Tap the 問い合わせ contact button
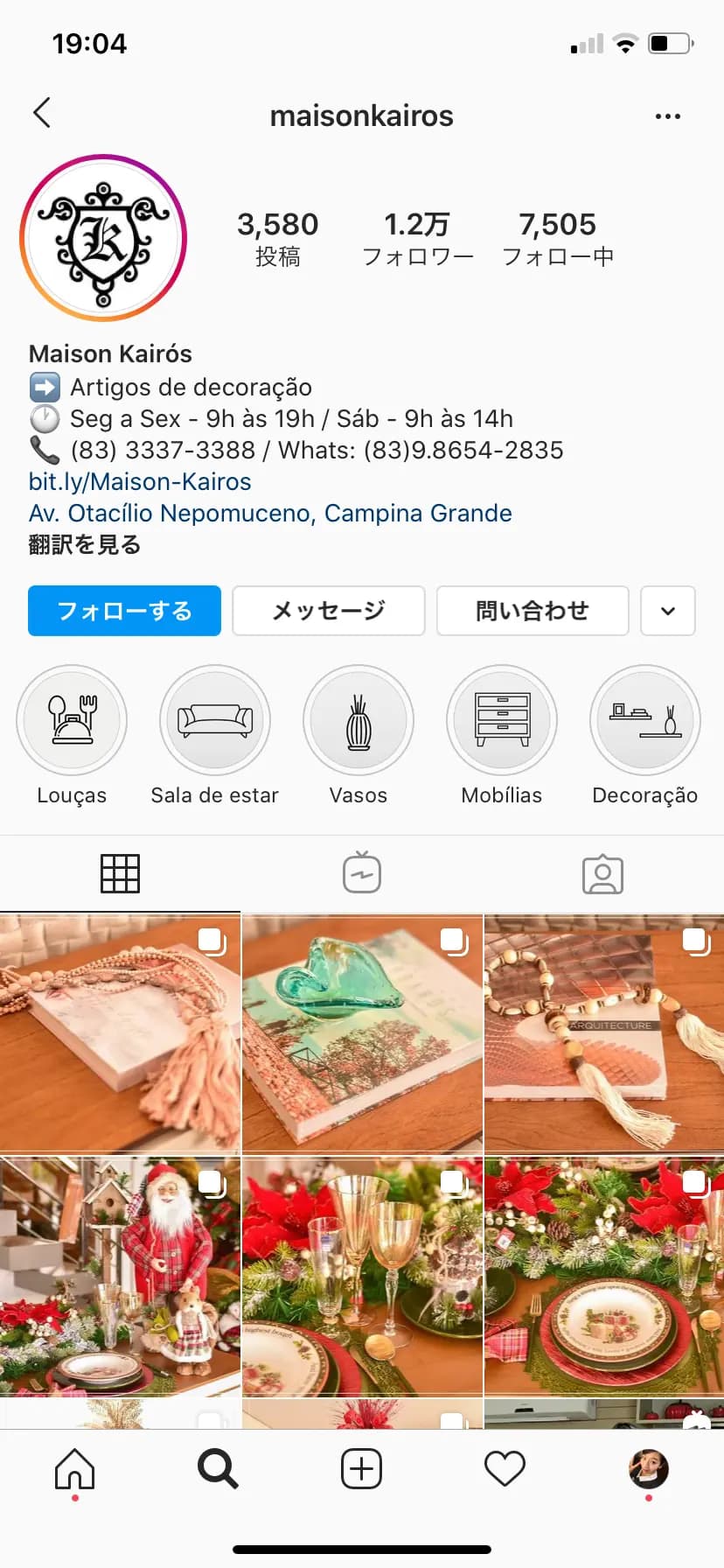 click(x=533, y=611)
